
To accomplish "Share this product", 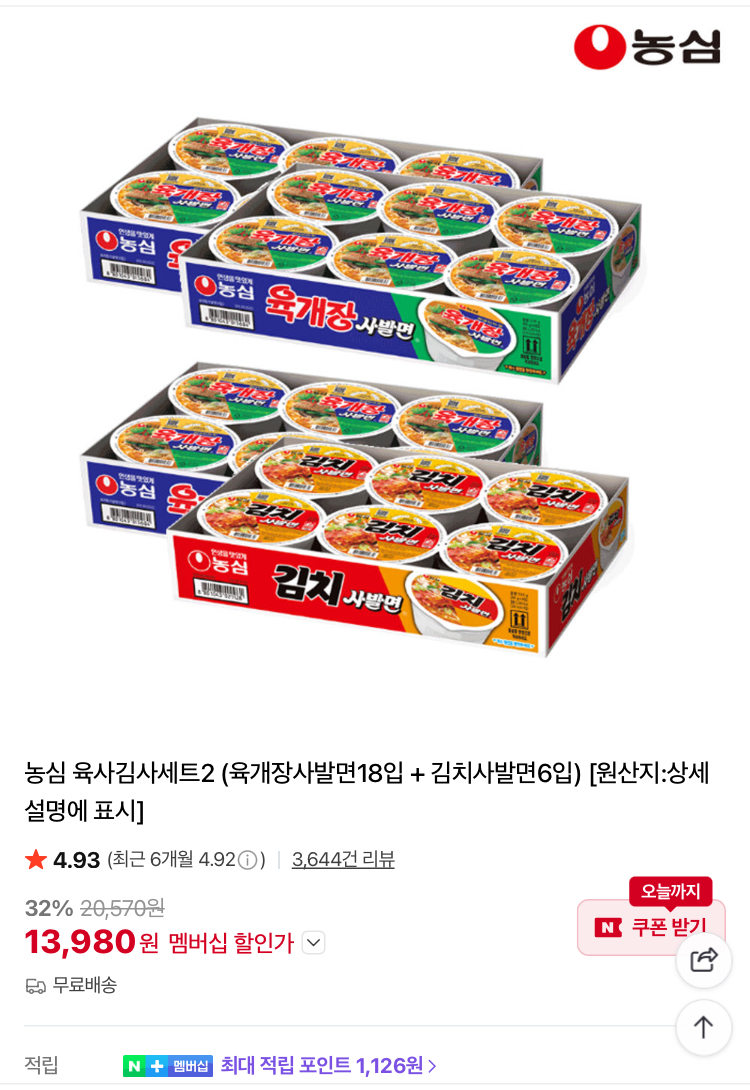I will point(704,961).
